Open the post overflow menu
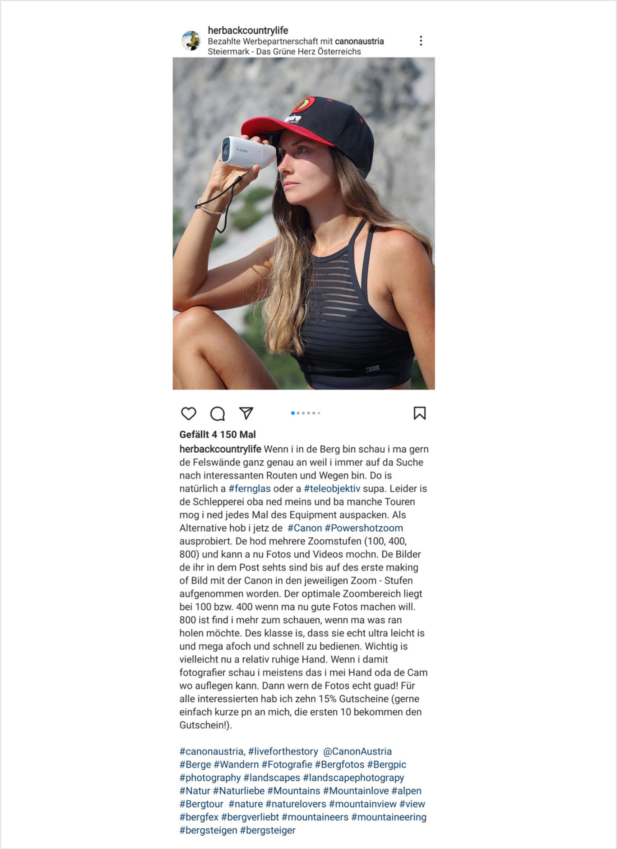The height and width of the screenshot is (849, 617). pyautogui.click(x=421, y=41)
